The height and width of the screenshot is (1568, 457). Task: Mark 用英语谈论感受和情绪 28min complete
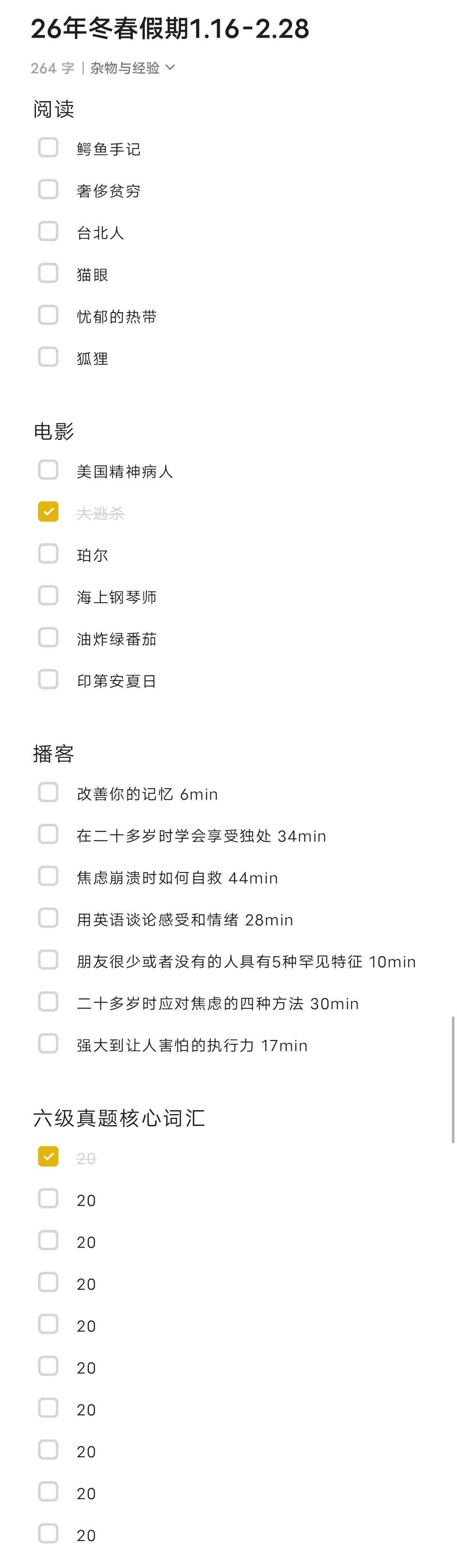point(48,919)
